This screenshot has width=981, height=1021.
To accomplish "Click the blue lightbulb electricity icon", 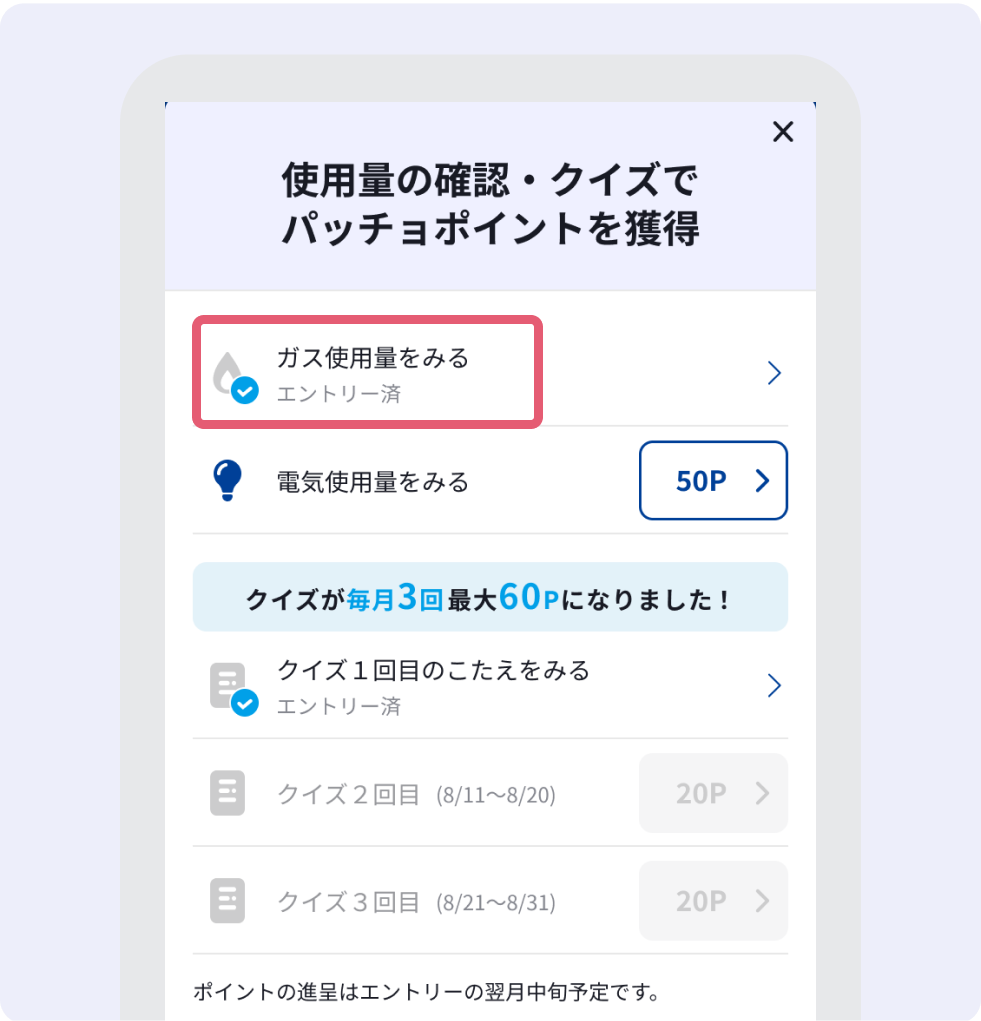I will [x=228, y=481].
